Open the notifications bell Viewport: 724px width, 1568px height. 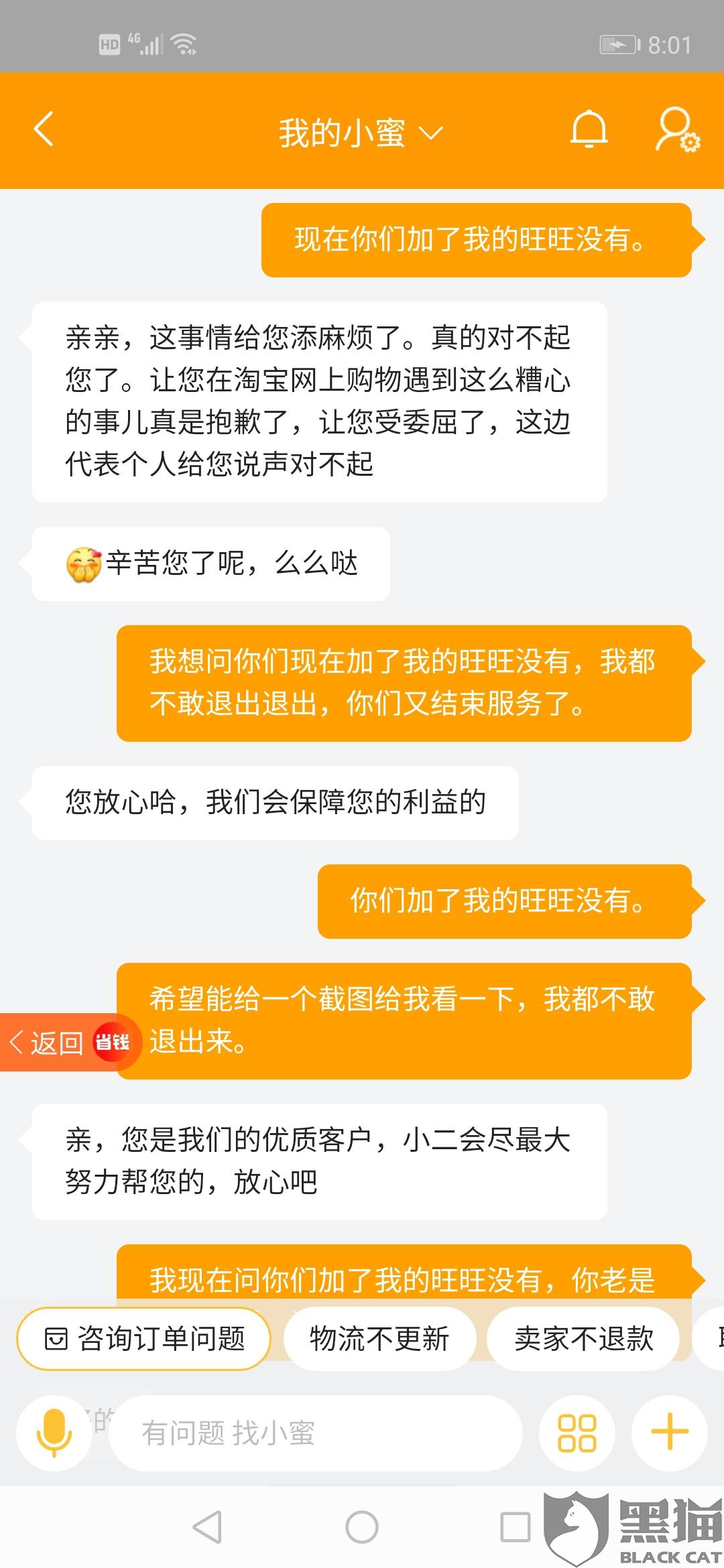tap(589, 129)
